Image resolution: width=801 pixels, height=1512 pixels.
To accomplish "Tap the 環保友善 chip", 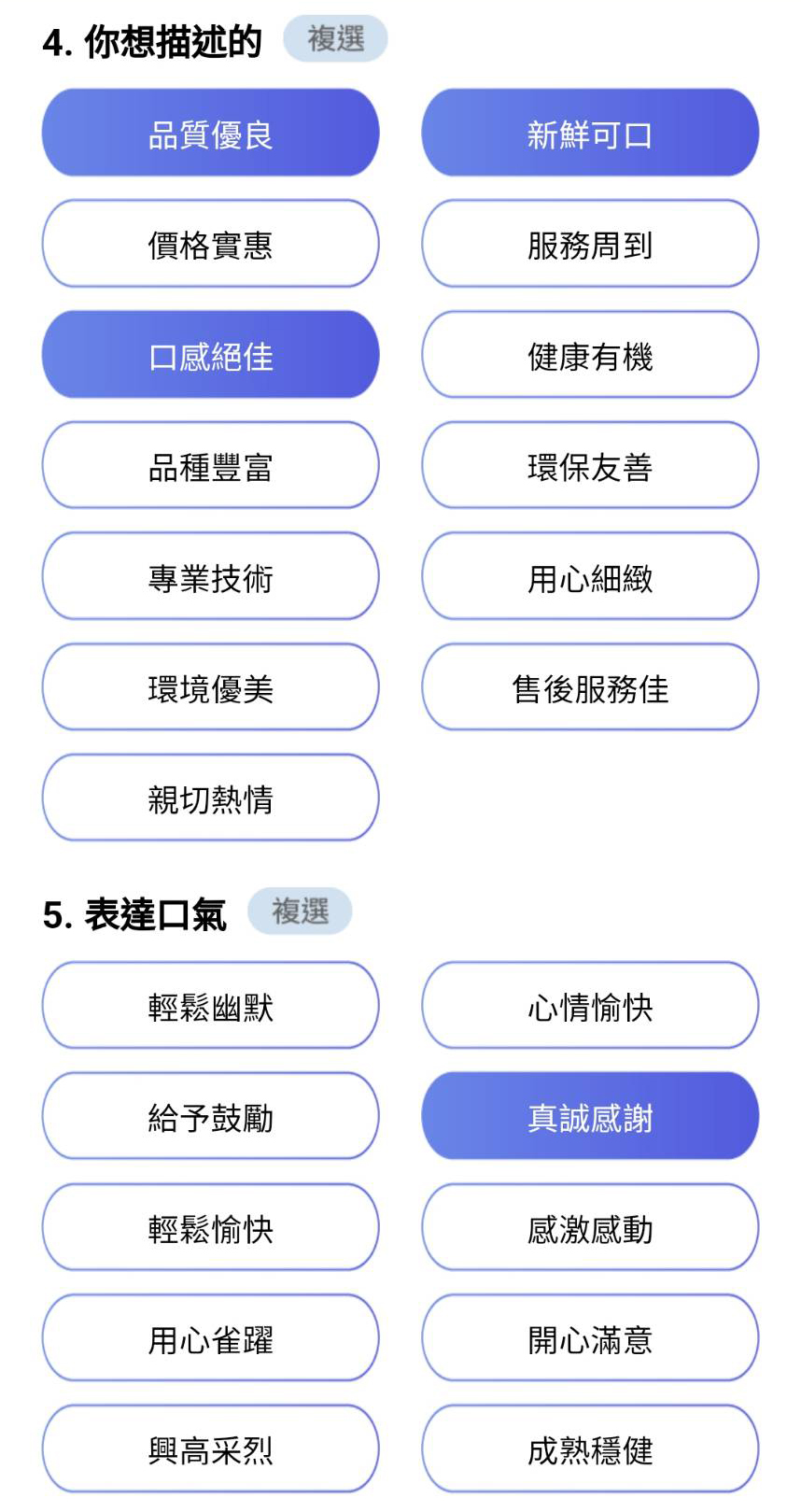I will pos(590,466).
